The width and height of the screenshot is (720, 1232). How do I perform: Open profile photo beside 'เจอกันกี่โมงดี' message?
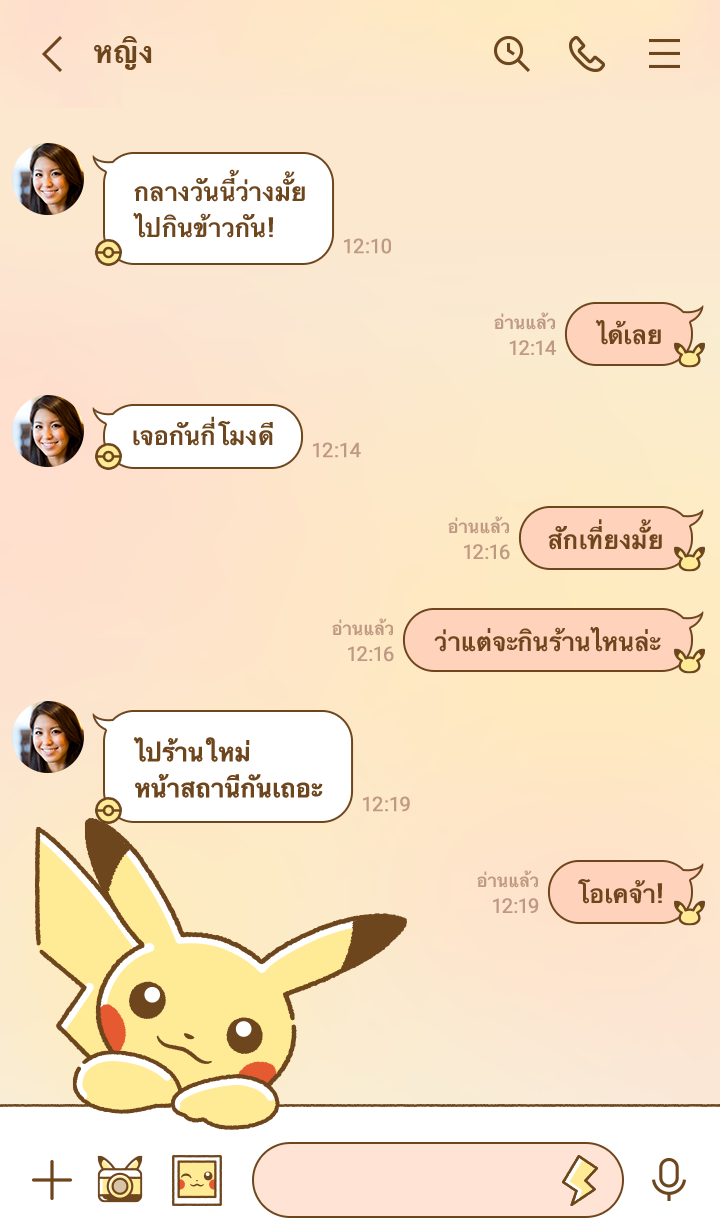point(48,431)
